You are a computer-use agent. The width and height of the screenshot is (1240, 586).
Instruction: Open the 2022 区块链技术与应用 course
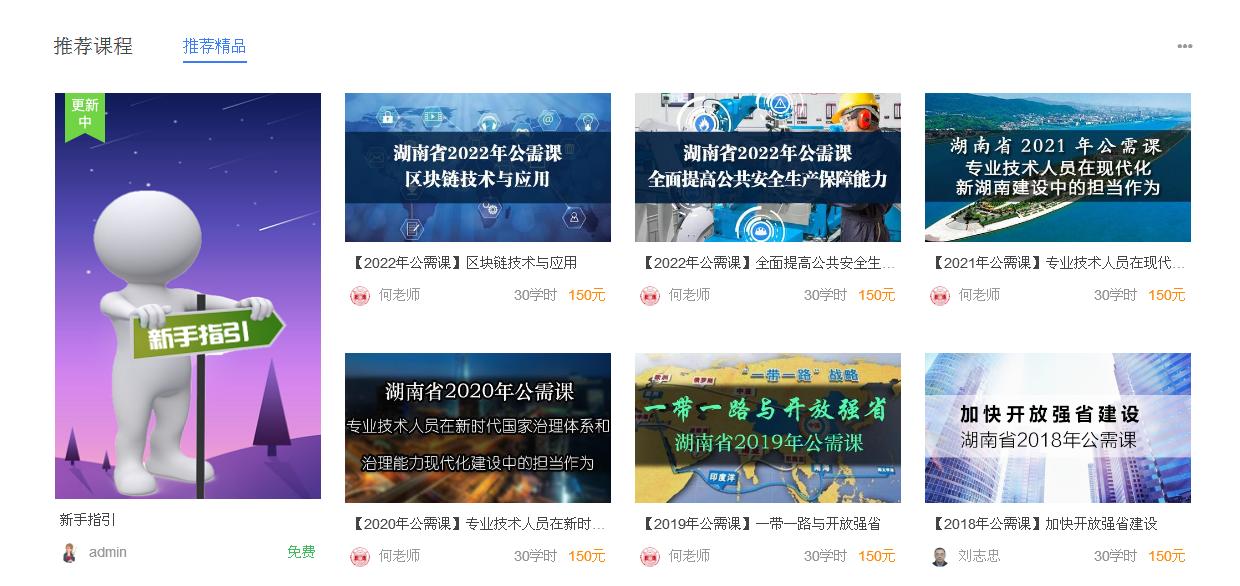click(x=477, y=167)
